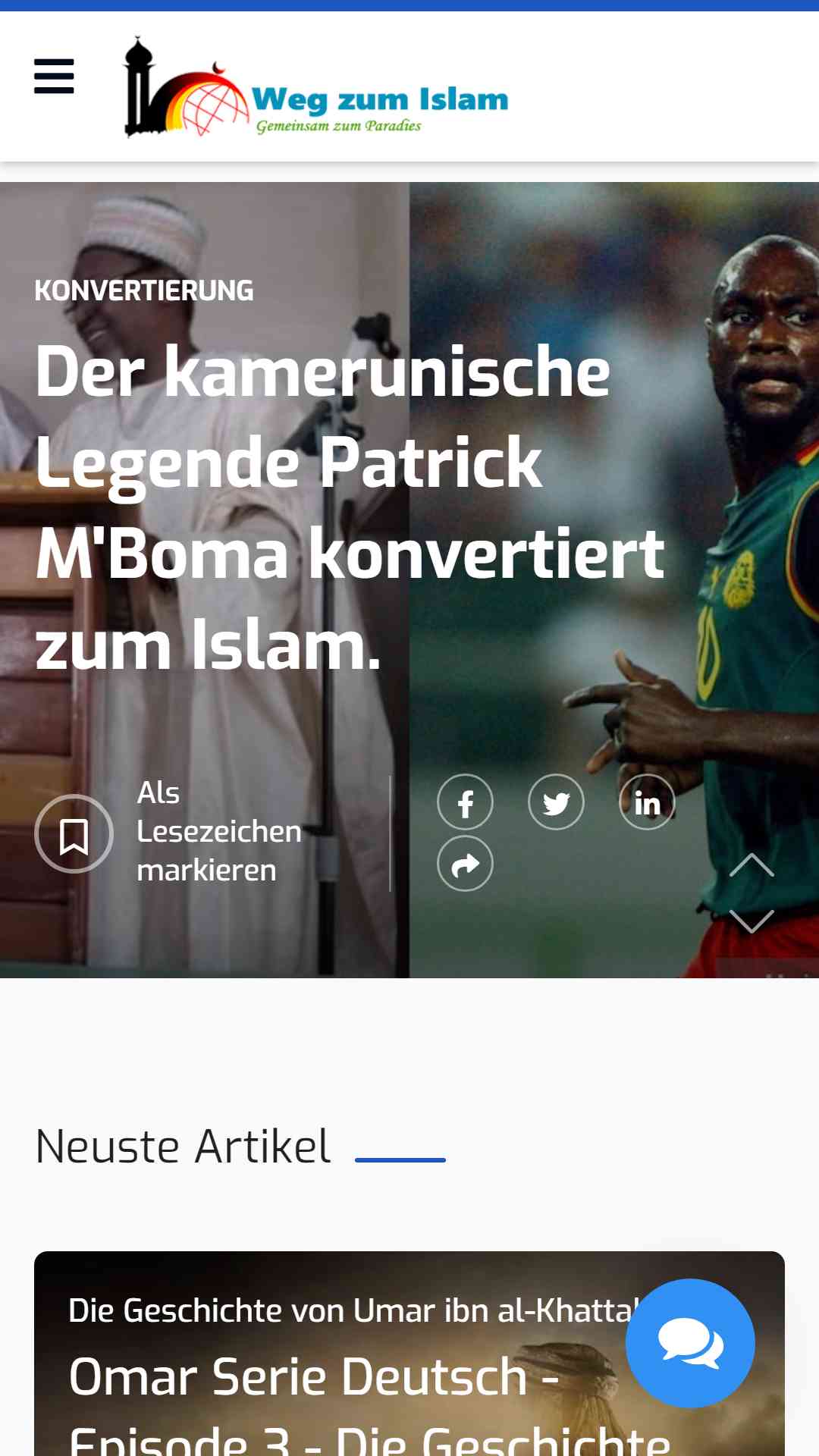Mark article as Lesezeichen bookmark

(74, 833)
